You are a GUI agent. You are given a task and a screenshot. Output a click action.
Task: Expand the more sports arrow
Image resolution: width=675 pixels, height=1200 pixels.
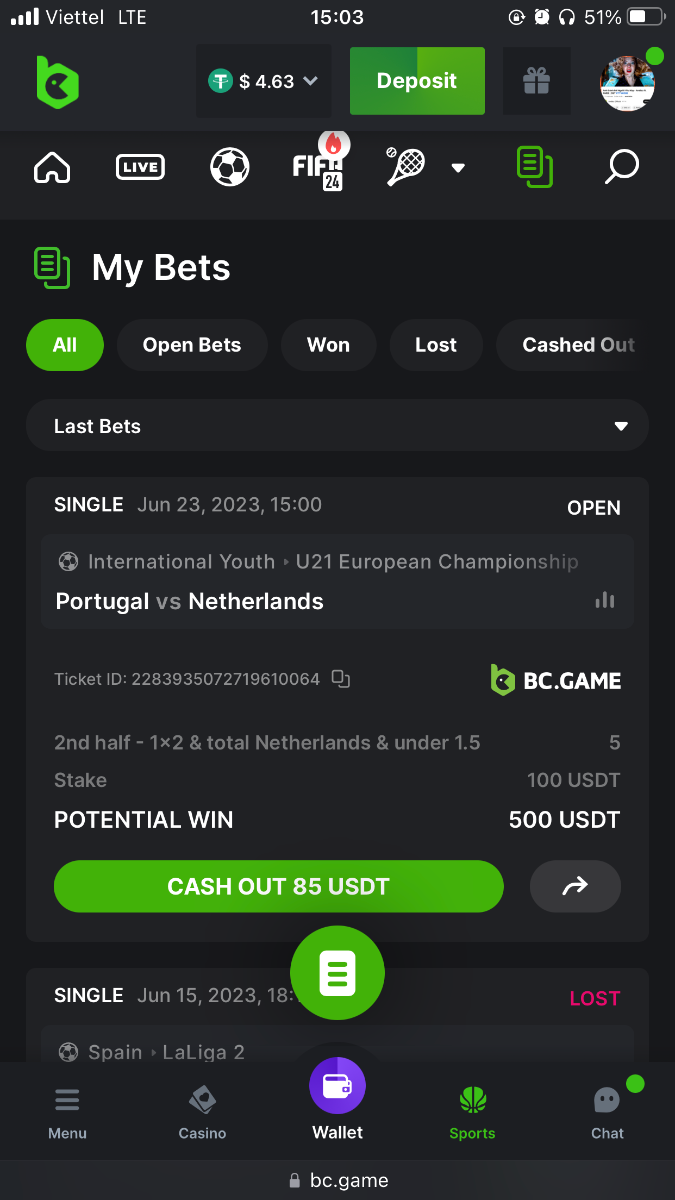pos(458,168)
